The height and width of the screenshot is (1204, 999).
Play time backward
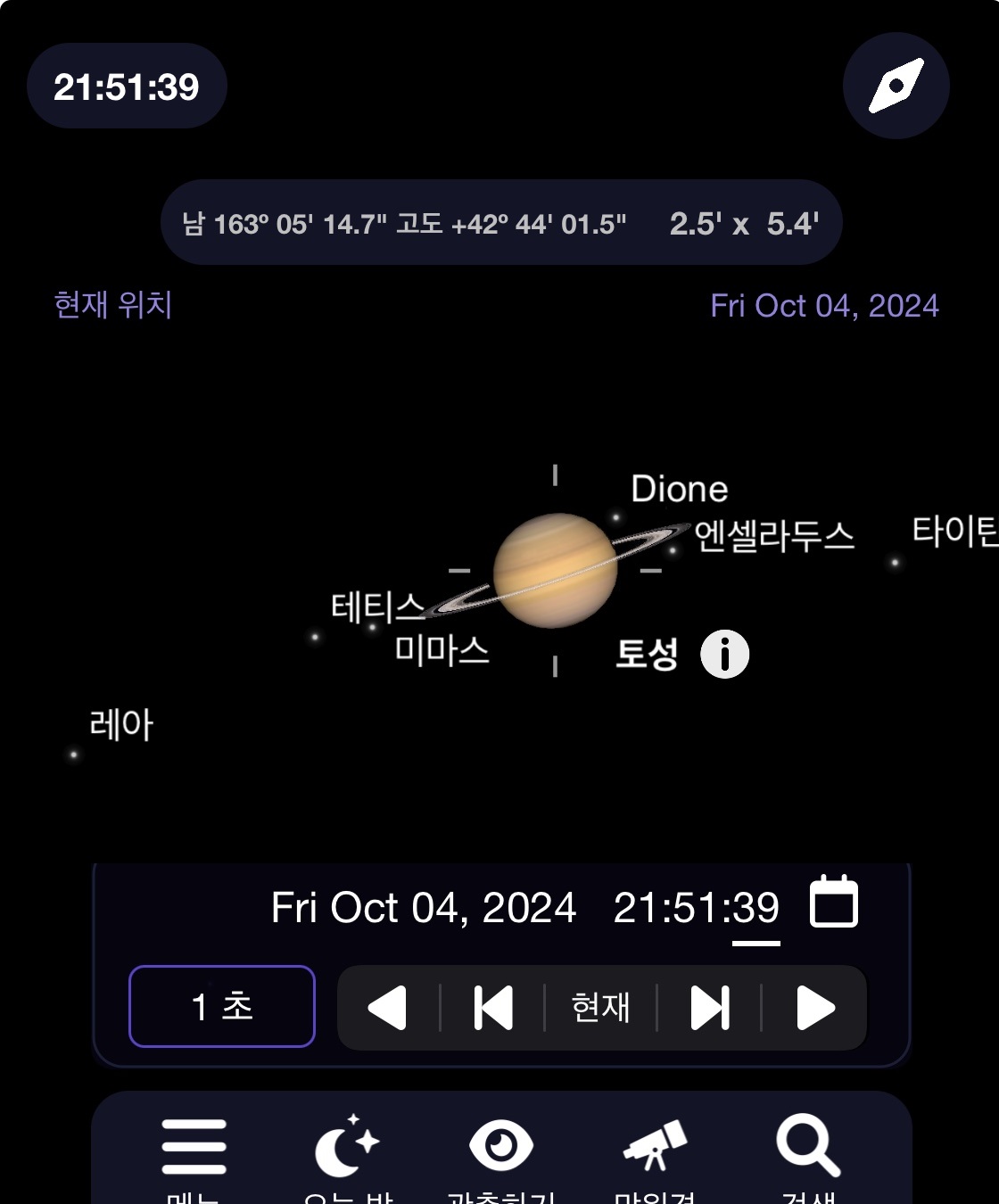(387, 1008)
